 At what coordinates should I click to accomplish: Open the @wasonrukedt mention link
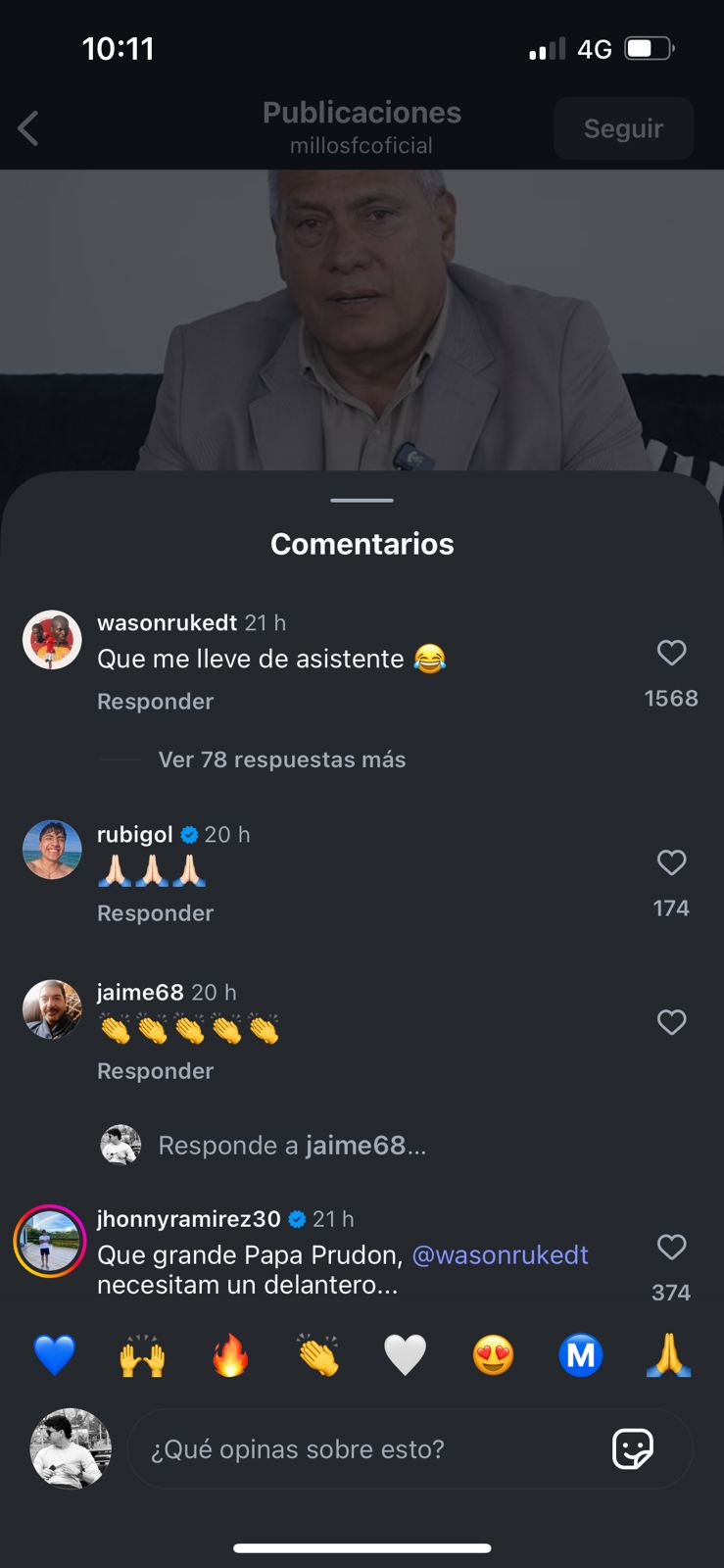coord(500,1255)
